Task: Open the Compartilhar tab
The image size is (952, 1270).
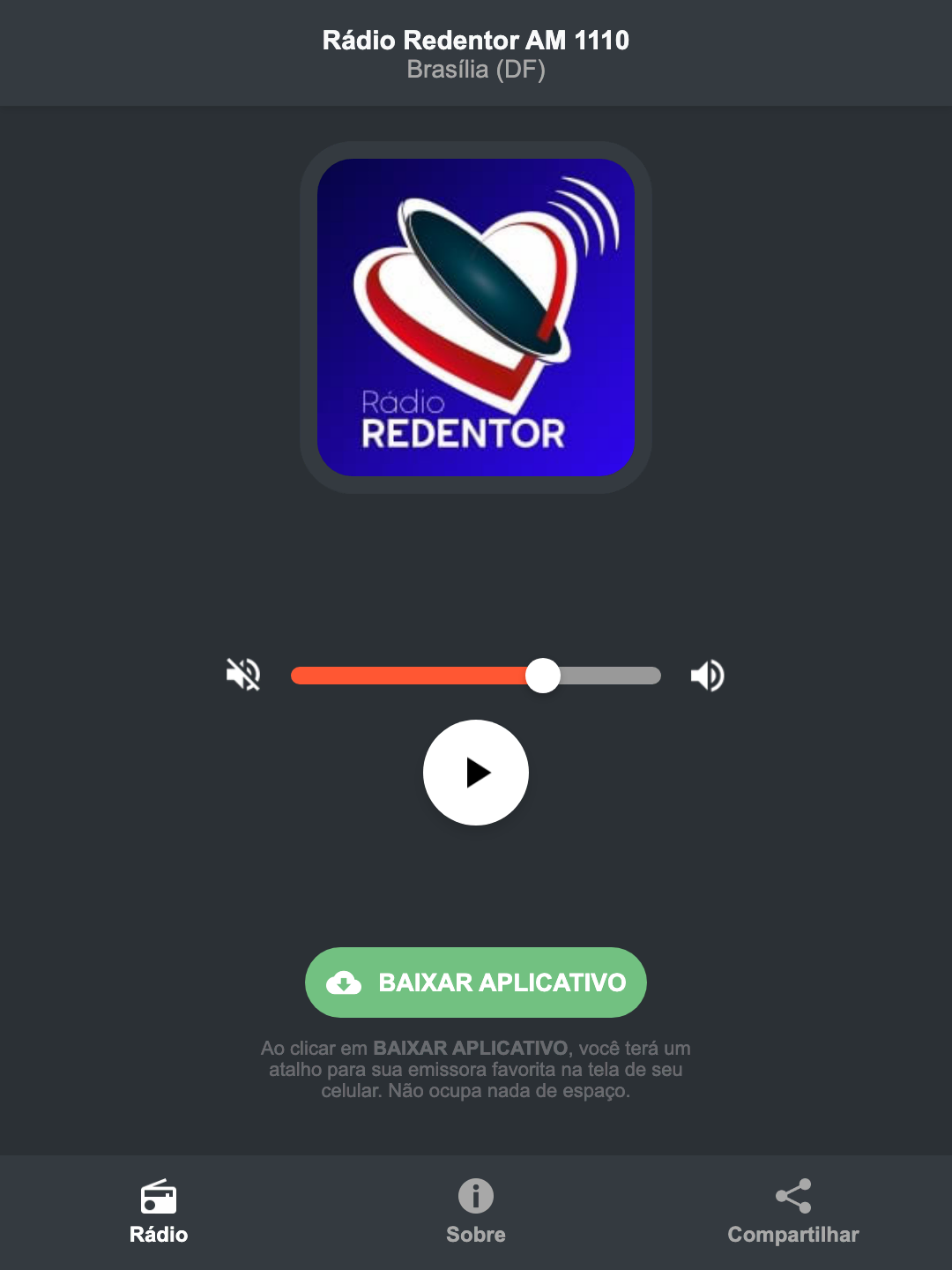Action: tap(792, 1213)
